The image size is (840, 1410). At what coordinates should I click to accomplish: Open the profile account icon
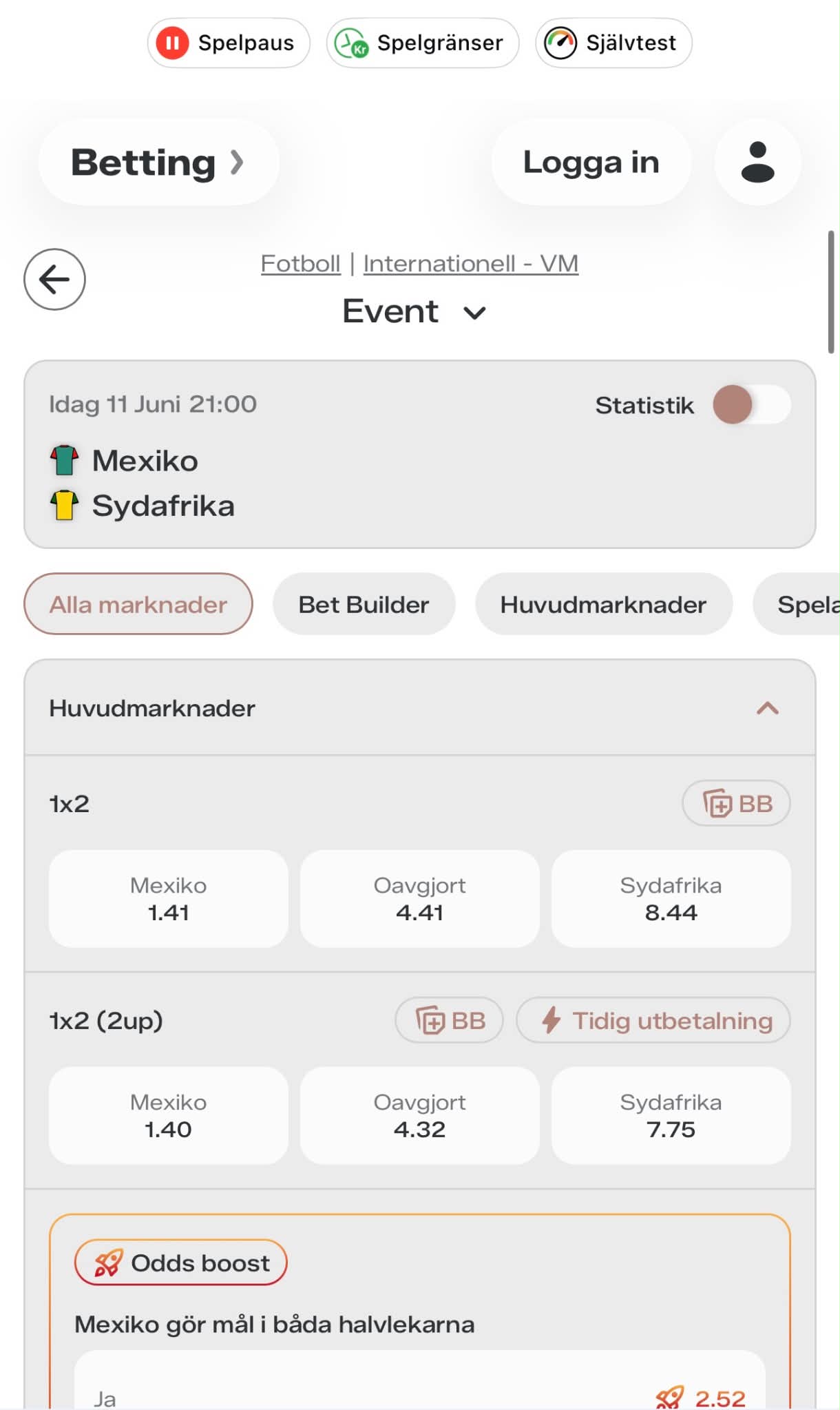coord(757,162)
